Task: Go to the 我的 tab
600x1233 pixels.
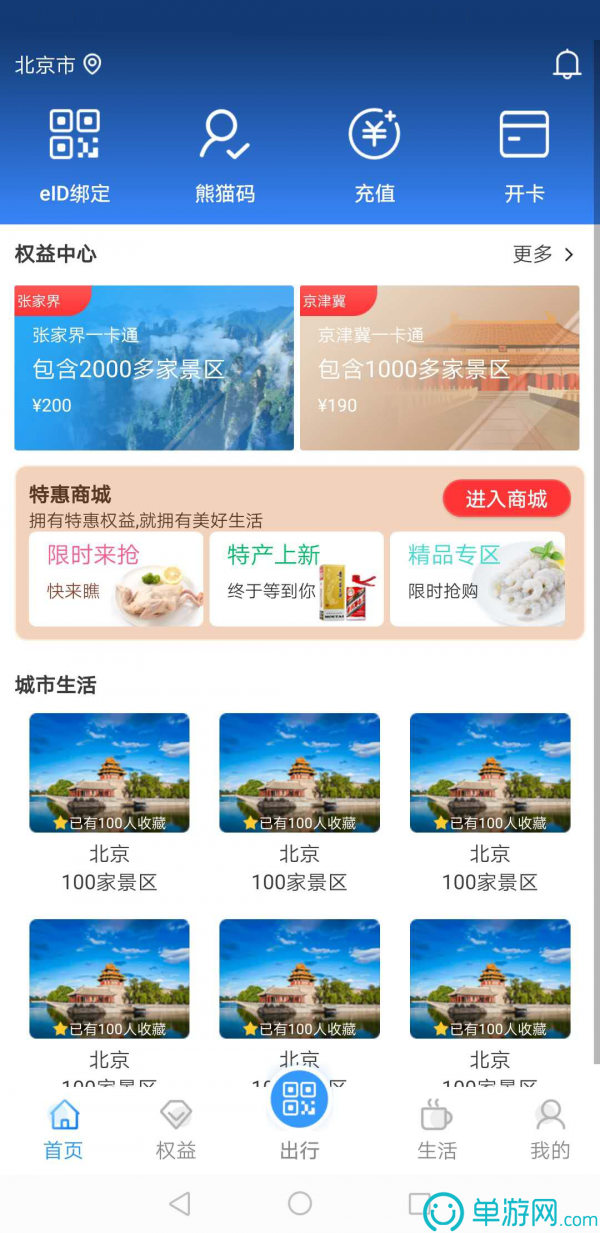Action: (x=549, y=1130)
